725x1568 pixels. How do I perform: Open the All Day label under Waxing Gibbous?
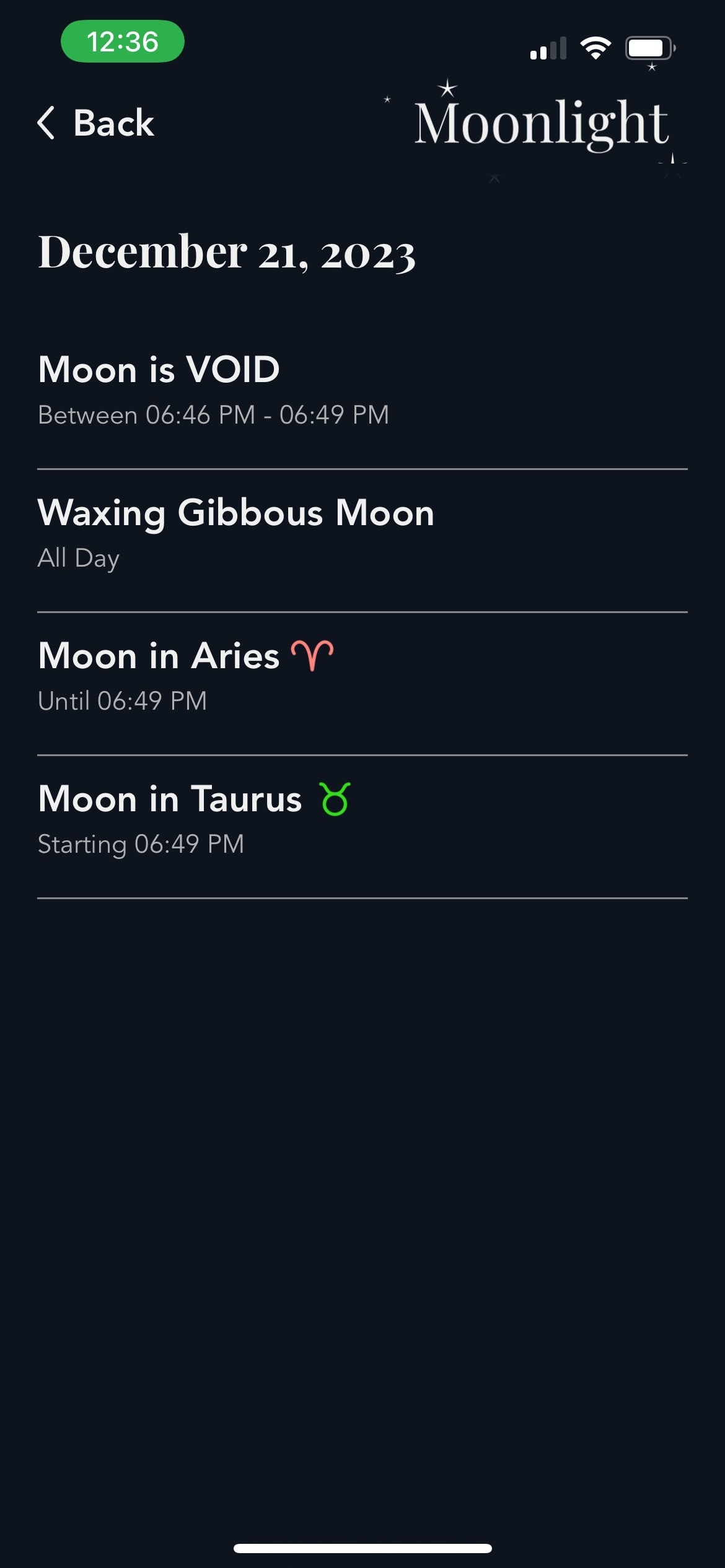77,558
